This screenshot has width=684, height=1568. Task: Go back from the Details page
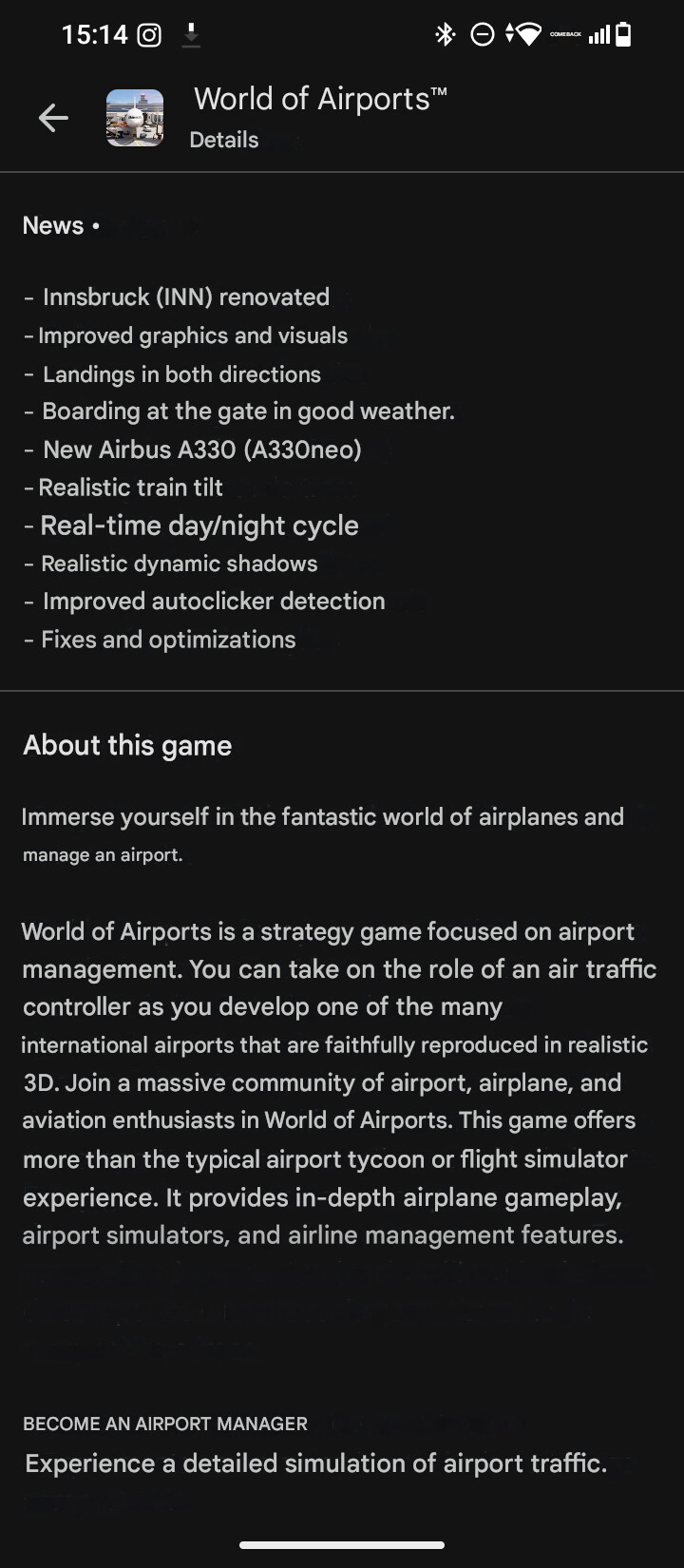pyautogui.click(x=53, y=118)
